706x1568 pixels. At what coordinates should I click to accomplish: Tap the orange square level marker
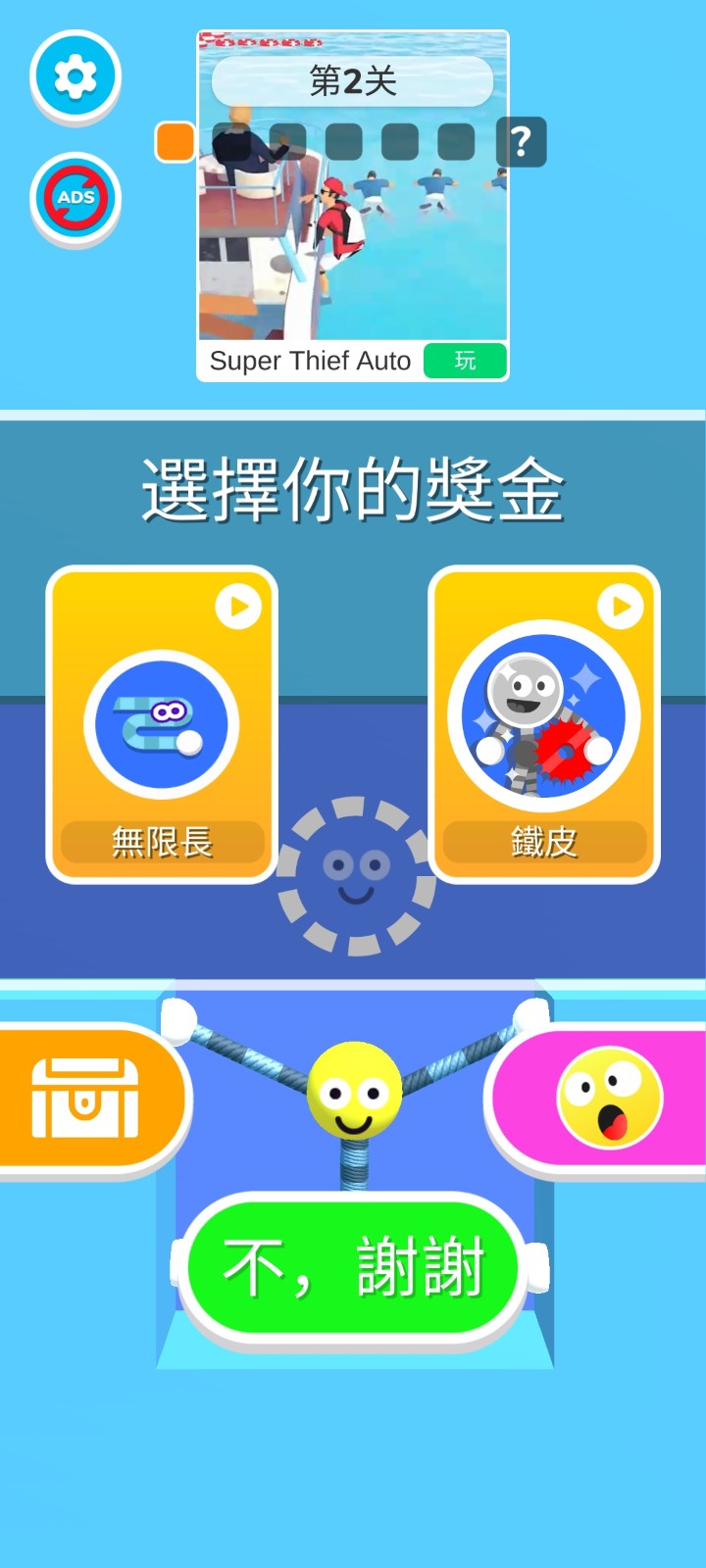coord(175,141)
